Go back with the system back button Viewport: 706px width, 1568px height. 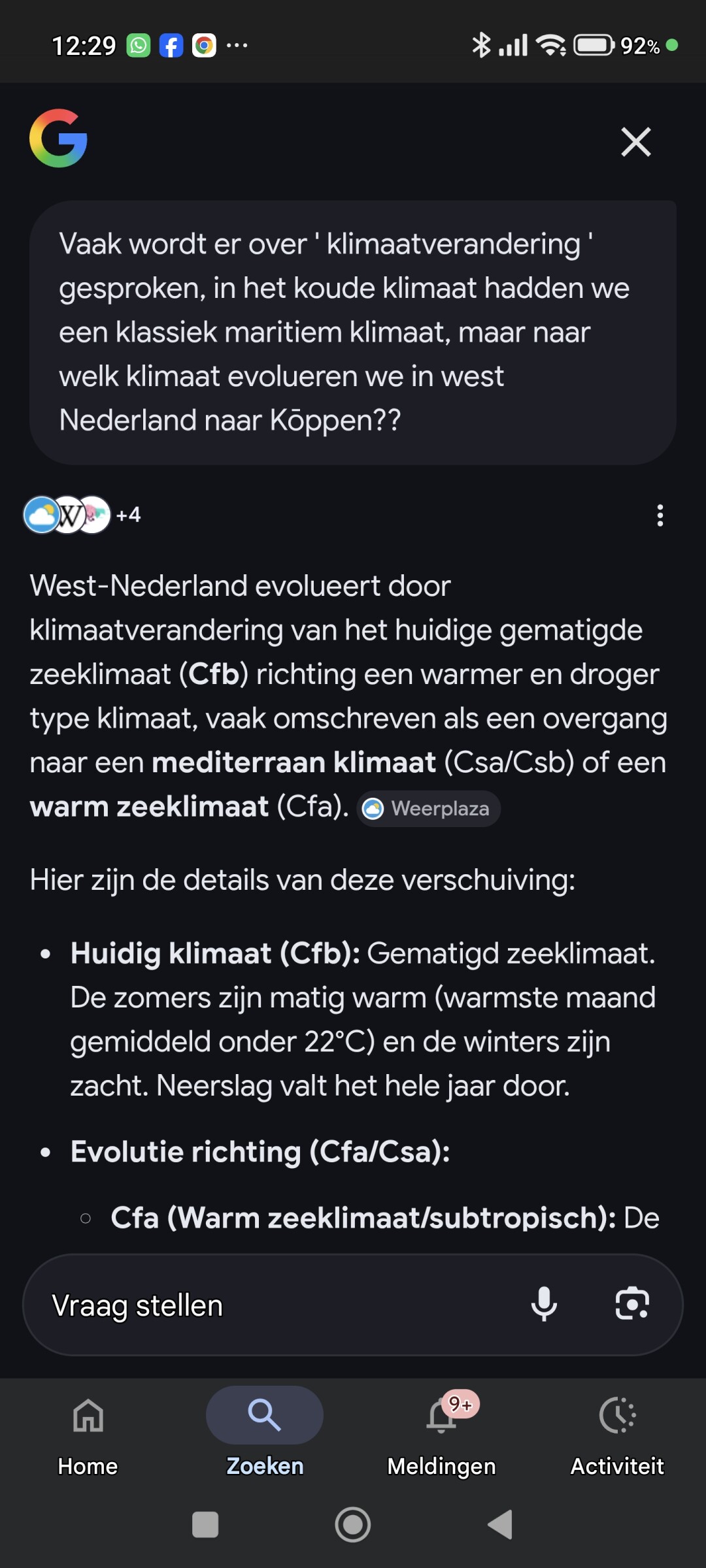(501, 1525)
